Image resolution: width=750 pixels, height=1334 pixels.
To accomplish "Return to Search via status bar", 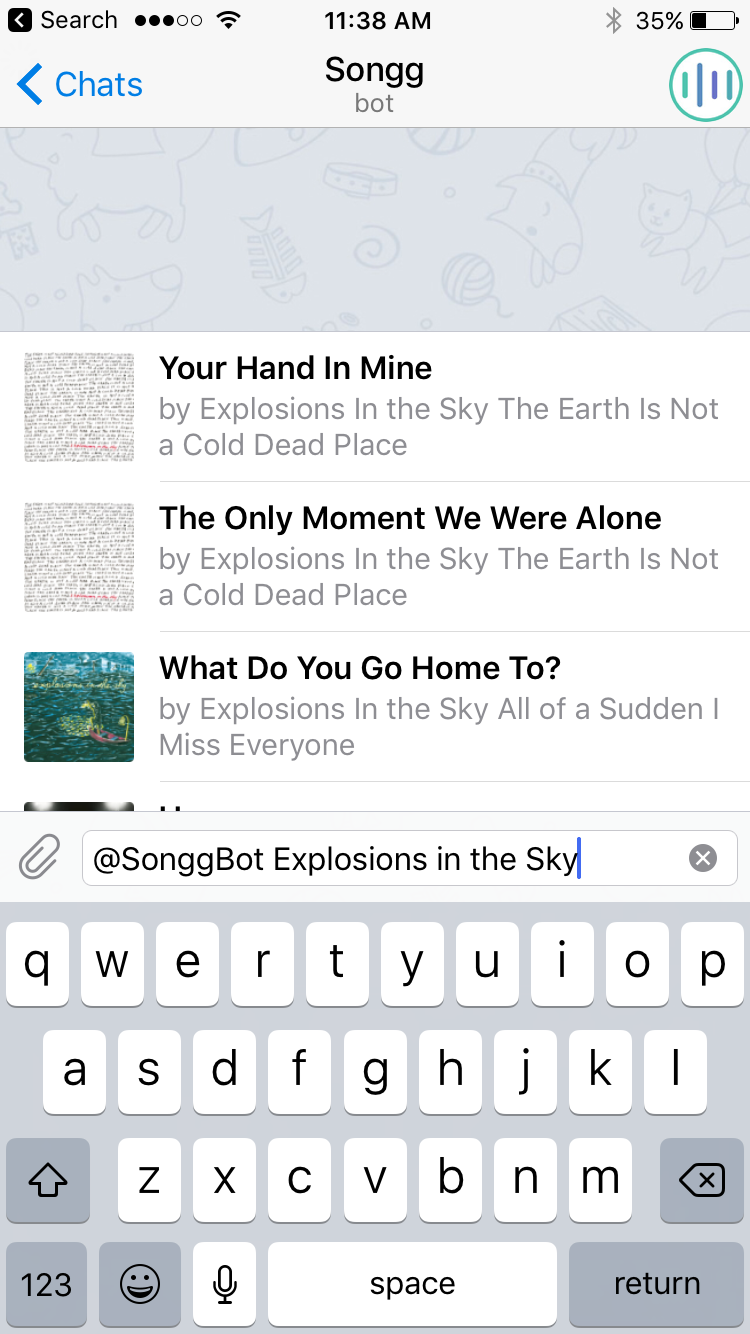I will pos(63,20).
